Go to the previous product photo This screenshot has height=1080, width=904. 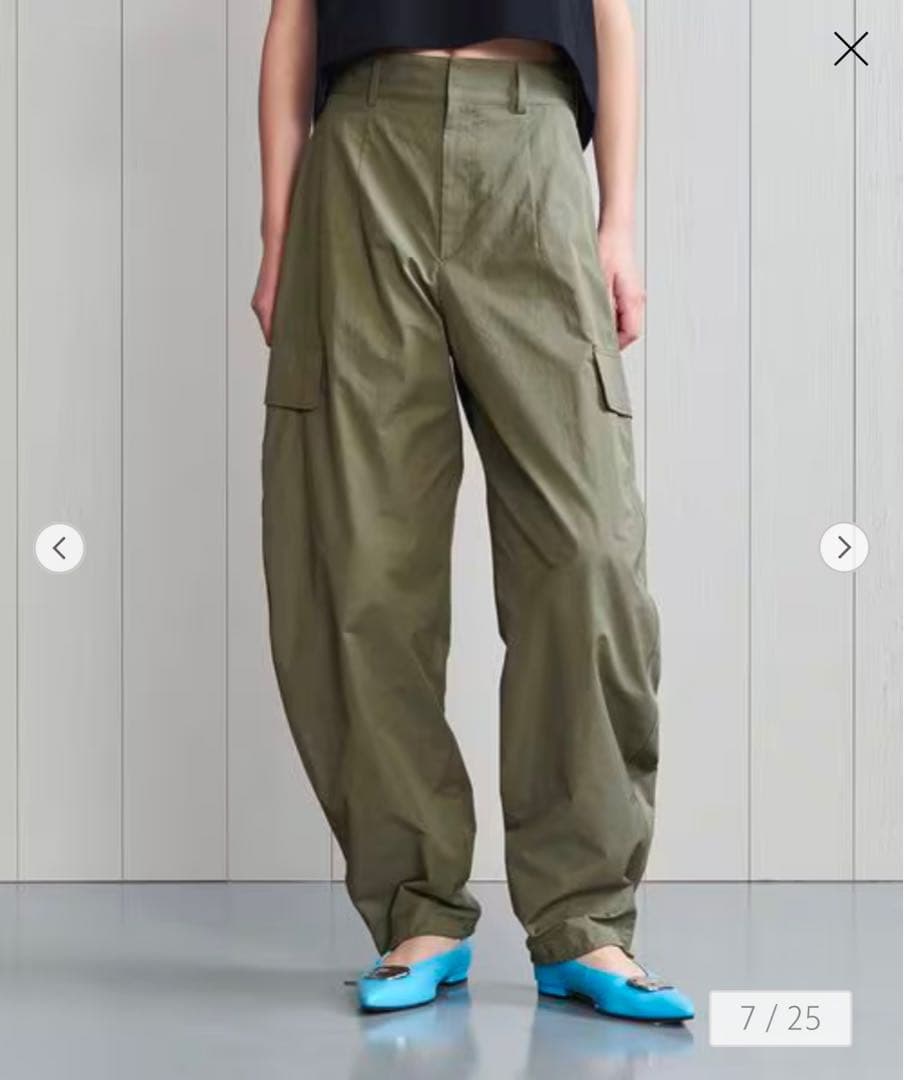click(x=60, y=548)
